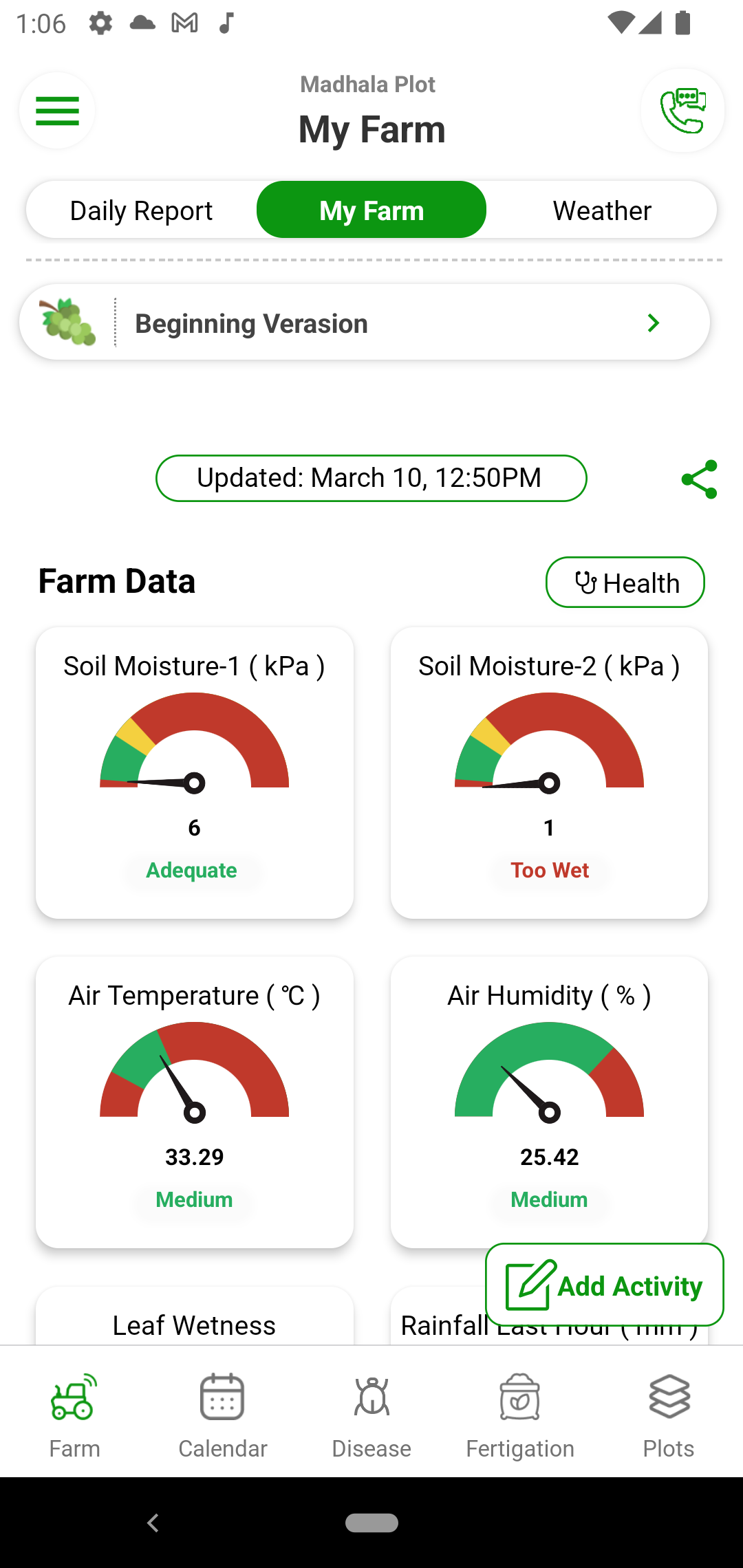Open the hamburger navigation menu
The width and height of the screenshot is (743, 1568).
pos(58,110)
